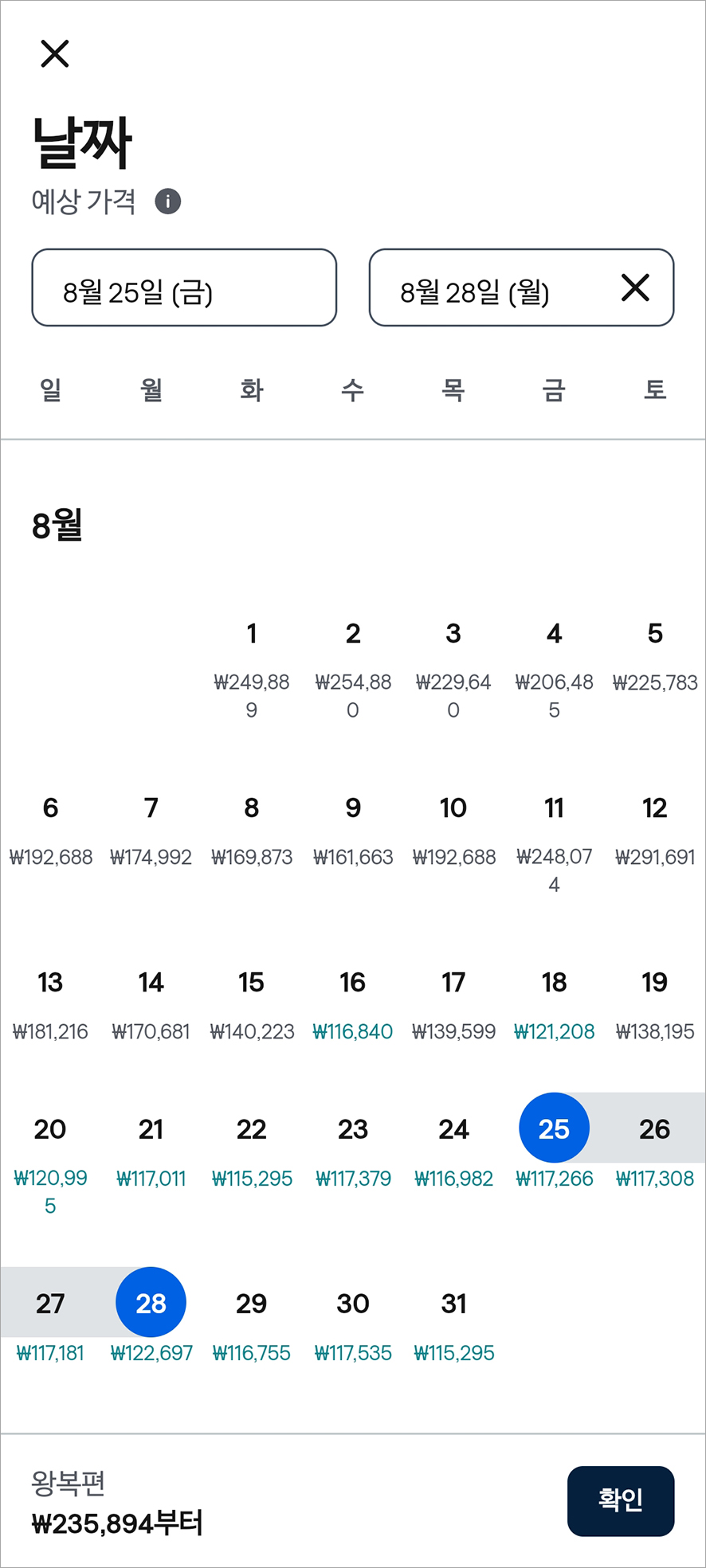Close the date picker screen
Viewport: 706px width, 1568px height.
click(x=55, y=54)
